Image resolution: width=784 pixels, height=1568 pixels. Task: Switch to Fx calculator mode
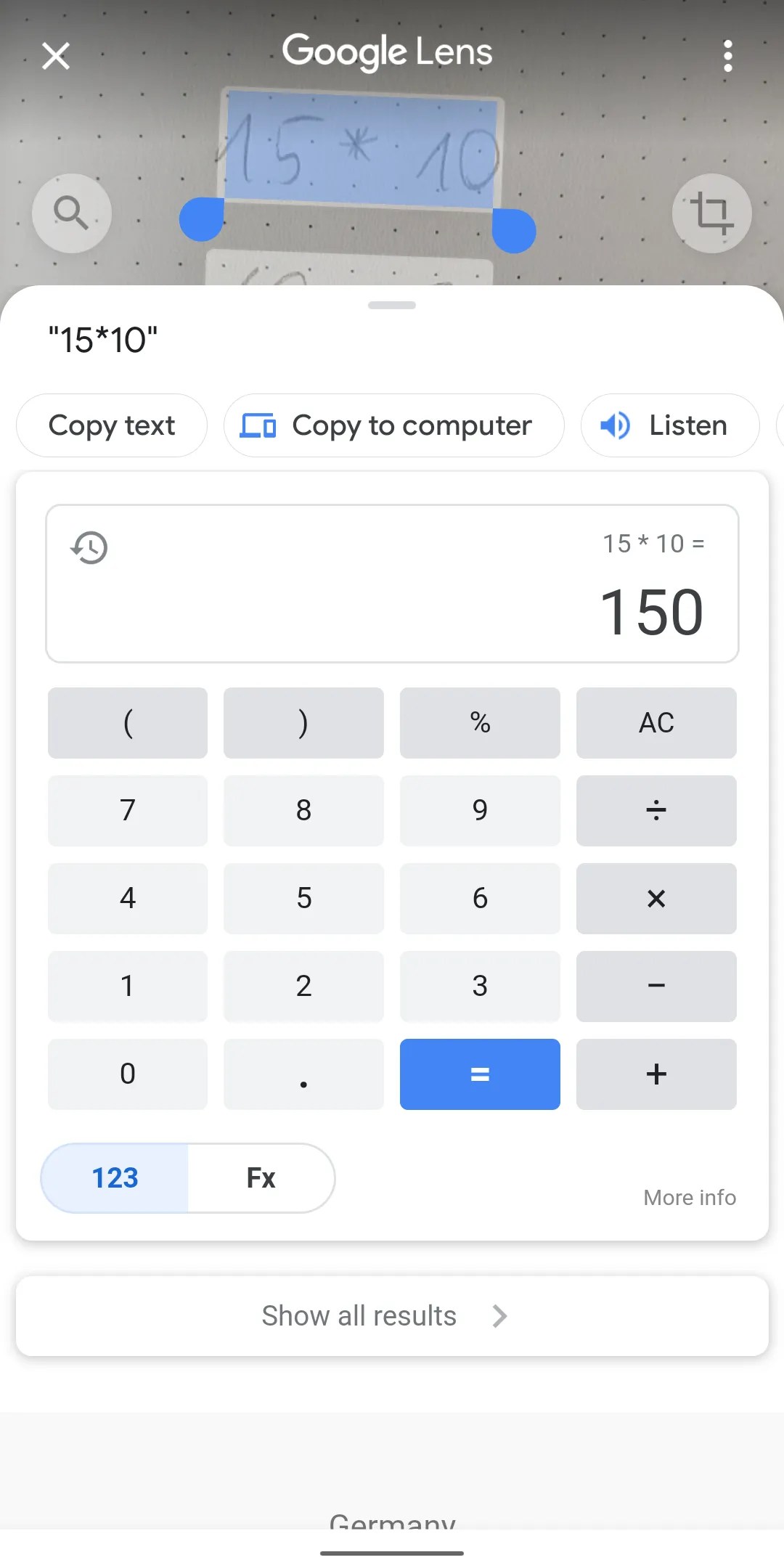(x=261, y=1177)
